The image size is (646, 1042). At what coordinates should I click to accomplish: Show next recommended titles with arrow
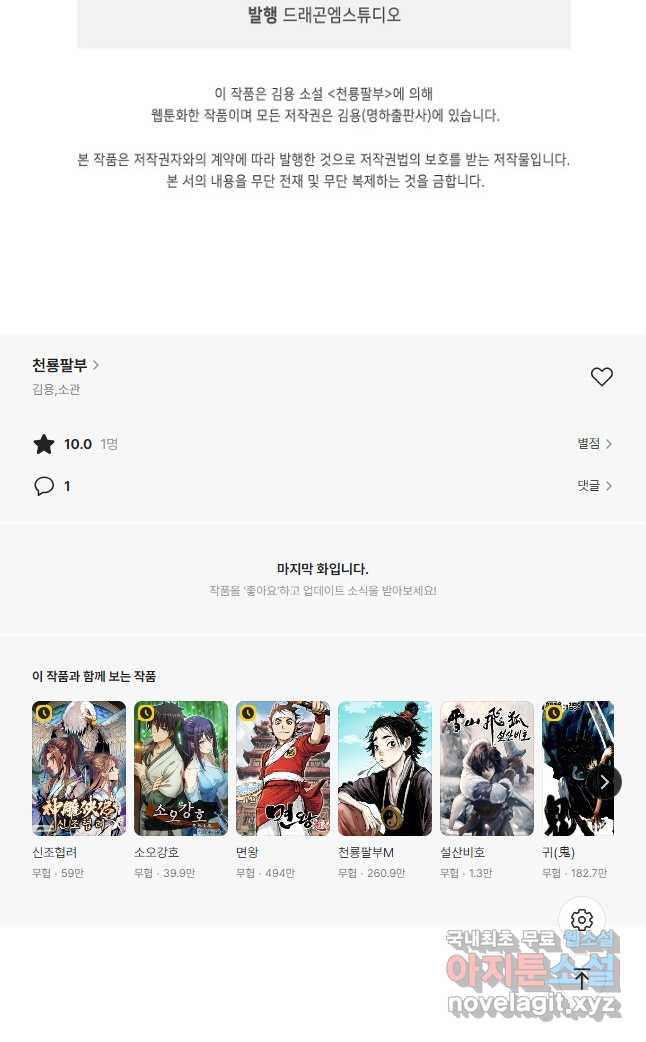click(604, 781)
